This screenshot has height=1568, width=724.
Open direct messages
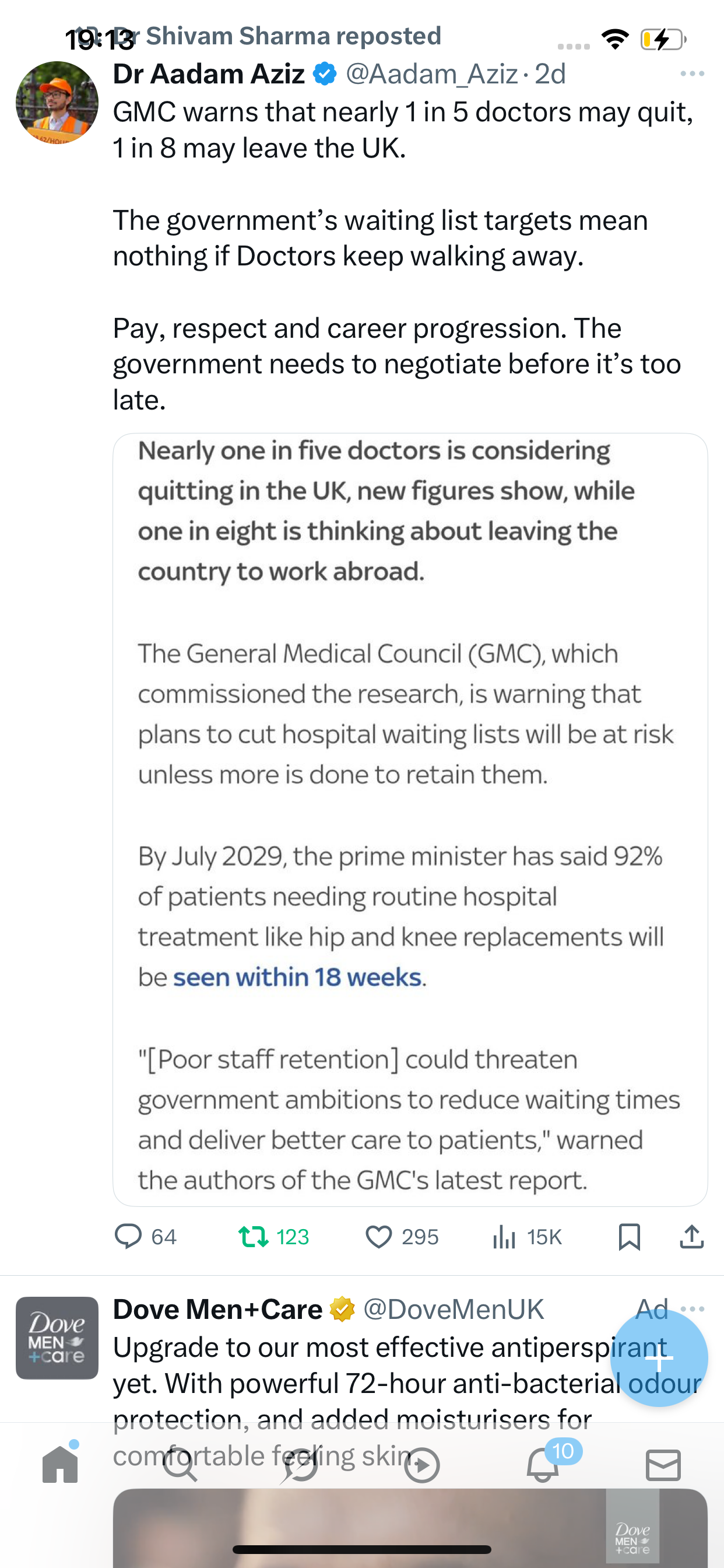click(x=663, y=1465)
